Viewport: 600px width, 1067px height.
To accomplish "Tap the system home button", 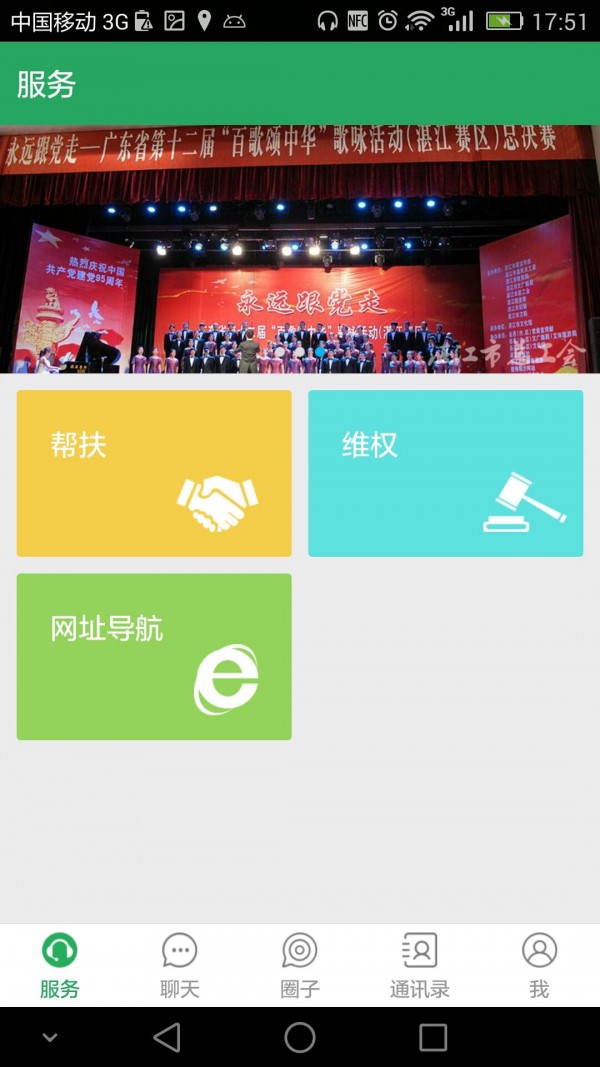I will point(300,1038).
